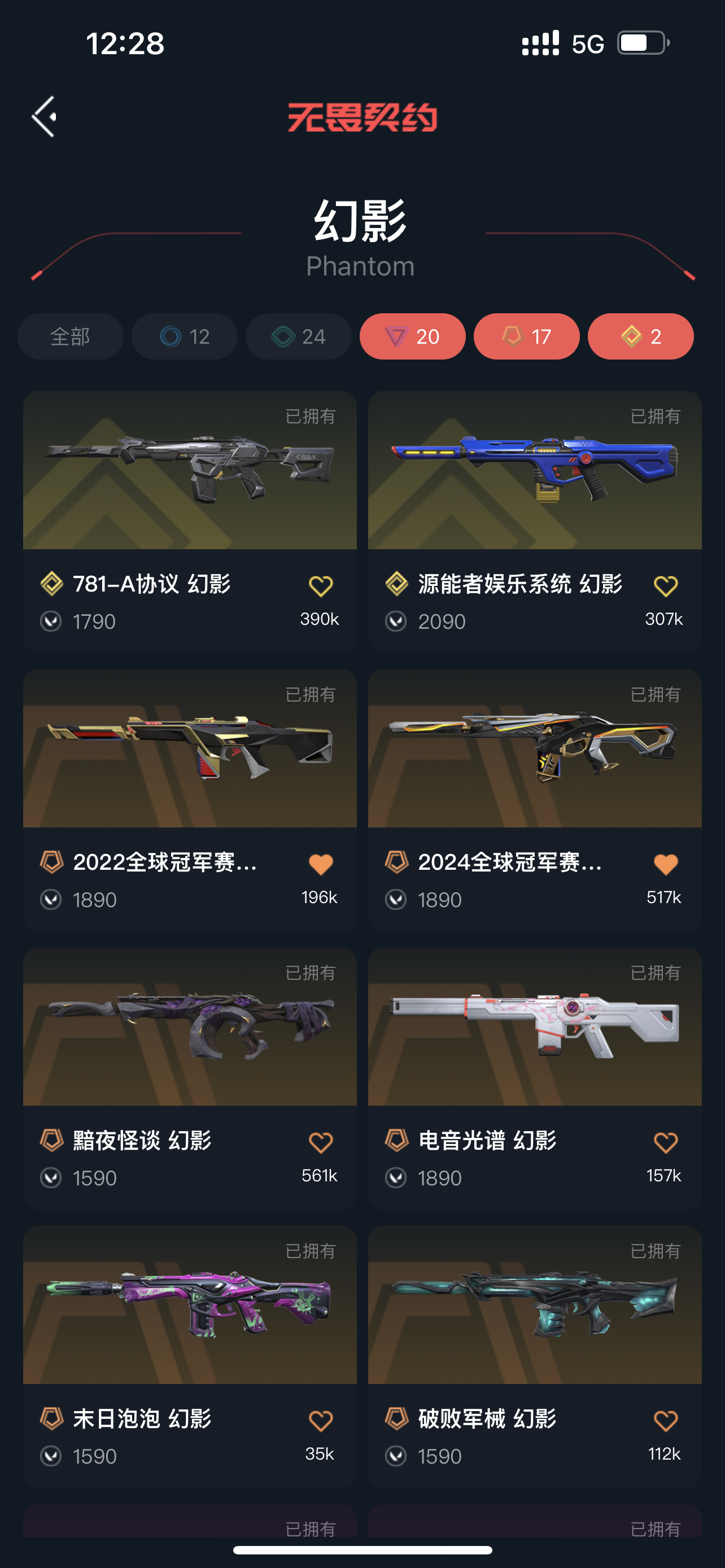Favorite the 破败军械 幻影 skin
This screenshot has height=1568, width=725.
[x=665, y=1420]
